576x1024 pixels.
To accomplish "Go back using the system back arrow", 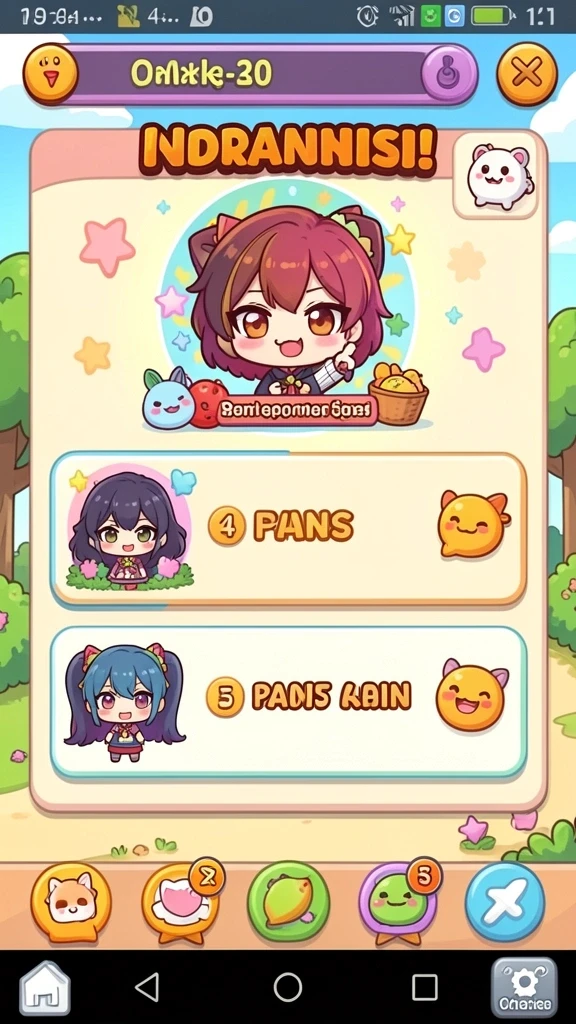I will pos(147,987).
